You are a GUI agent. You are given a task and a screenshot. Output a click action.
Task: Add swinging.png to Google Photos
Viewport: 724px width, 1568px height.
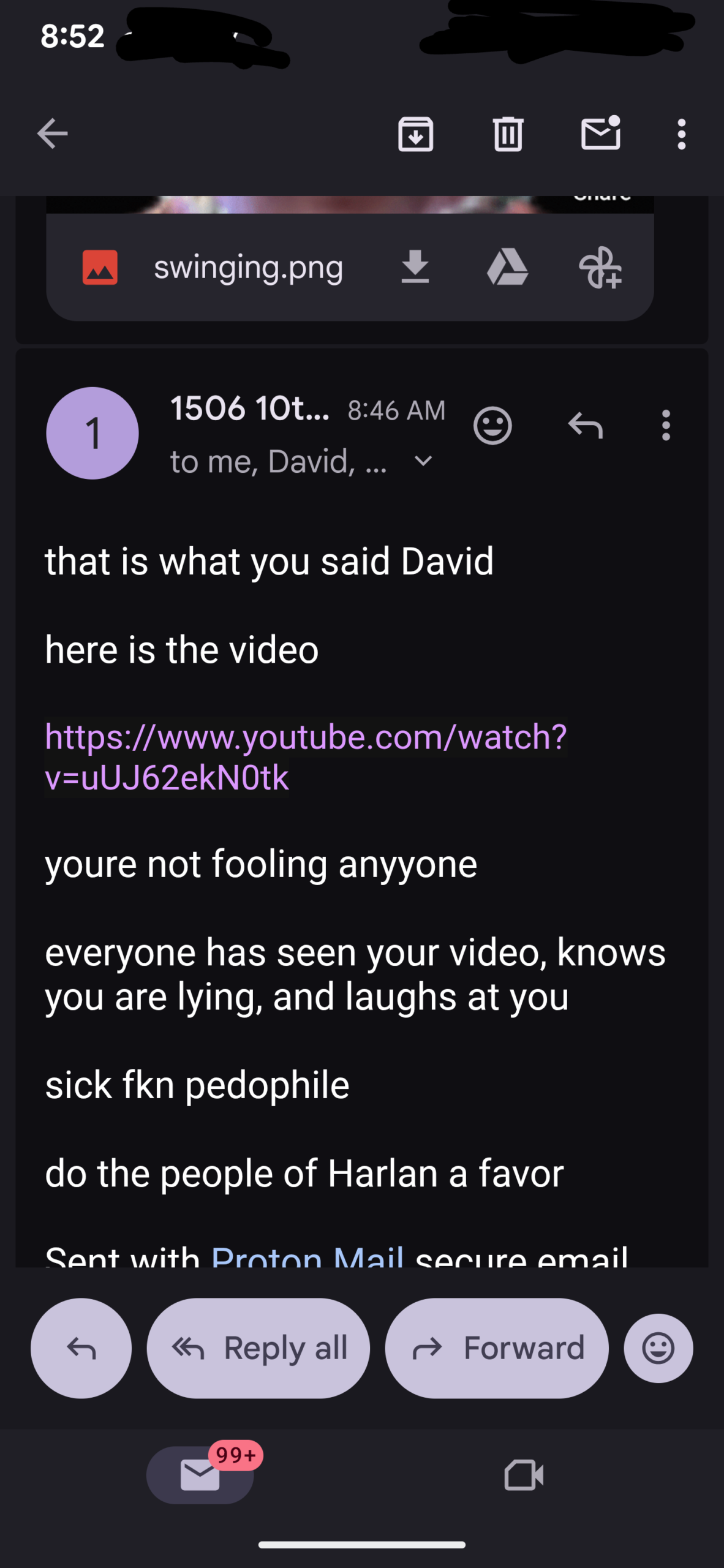pos(600,267)
